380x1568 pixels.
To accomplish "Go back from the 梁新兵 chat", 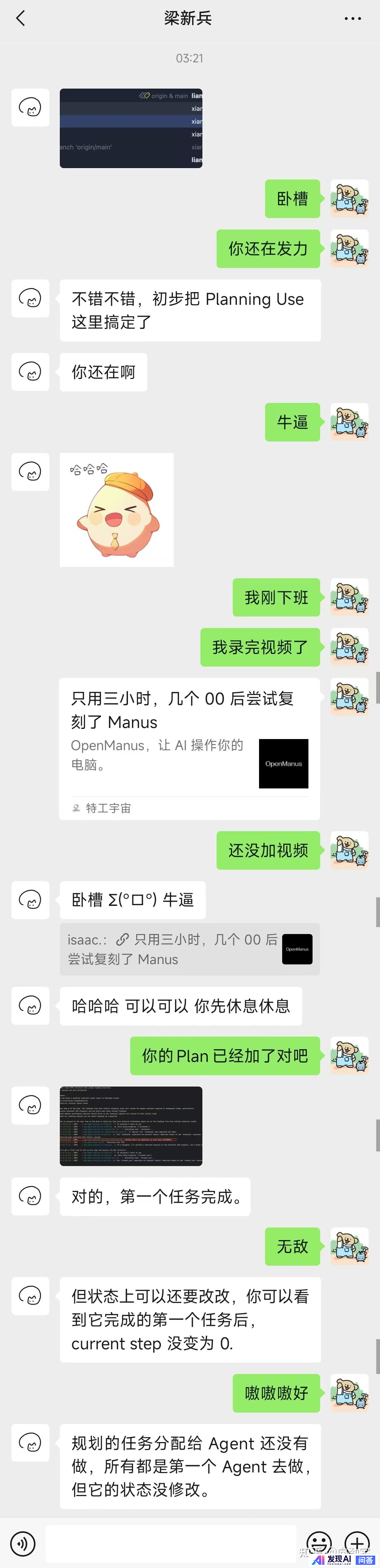I will (21, 19).
